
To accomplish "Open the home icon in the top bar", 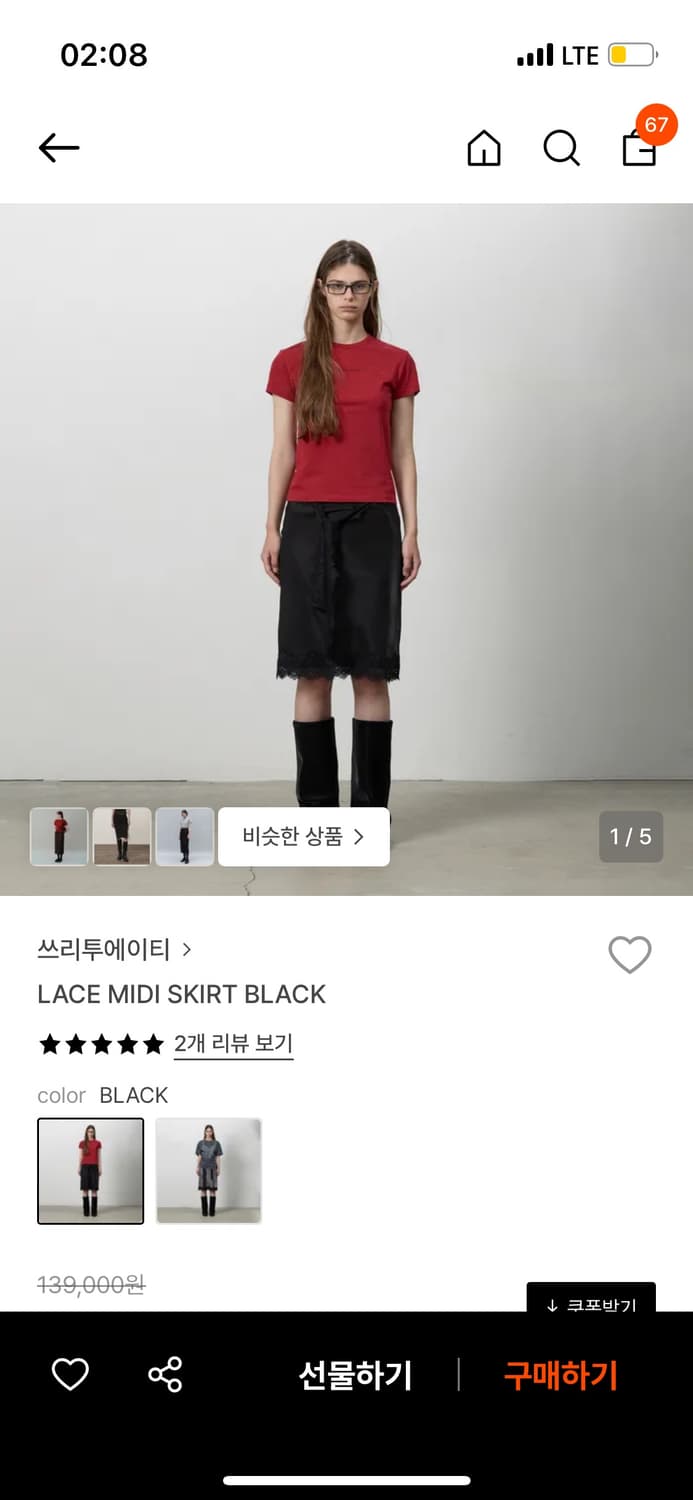I will [484, 148].
